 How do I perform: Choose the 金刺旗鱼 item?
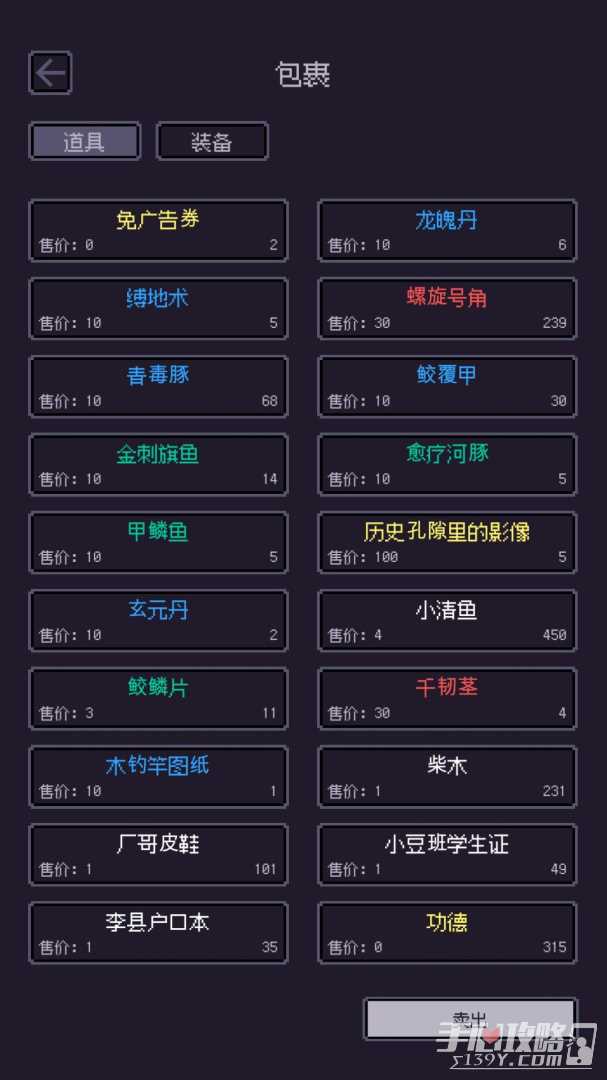tap(158, 465)
